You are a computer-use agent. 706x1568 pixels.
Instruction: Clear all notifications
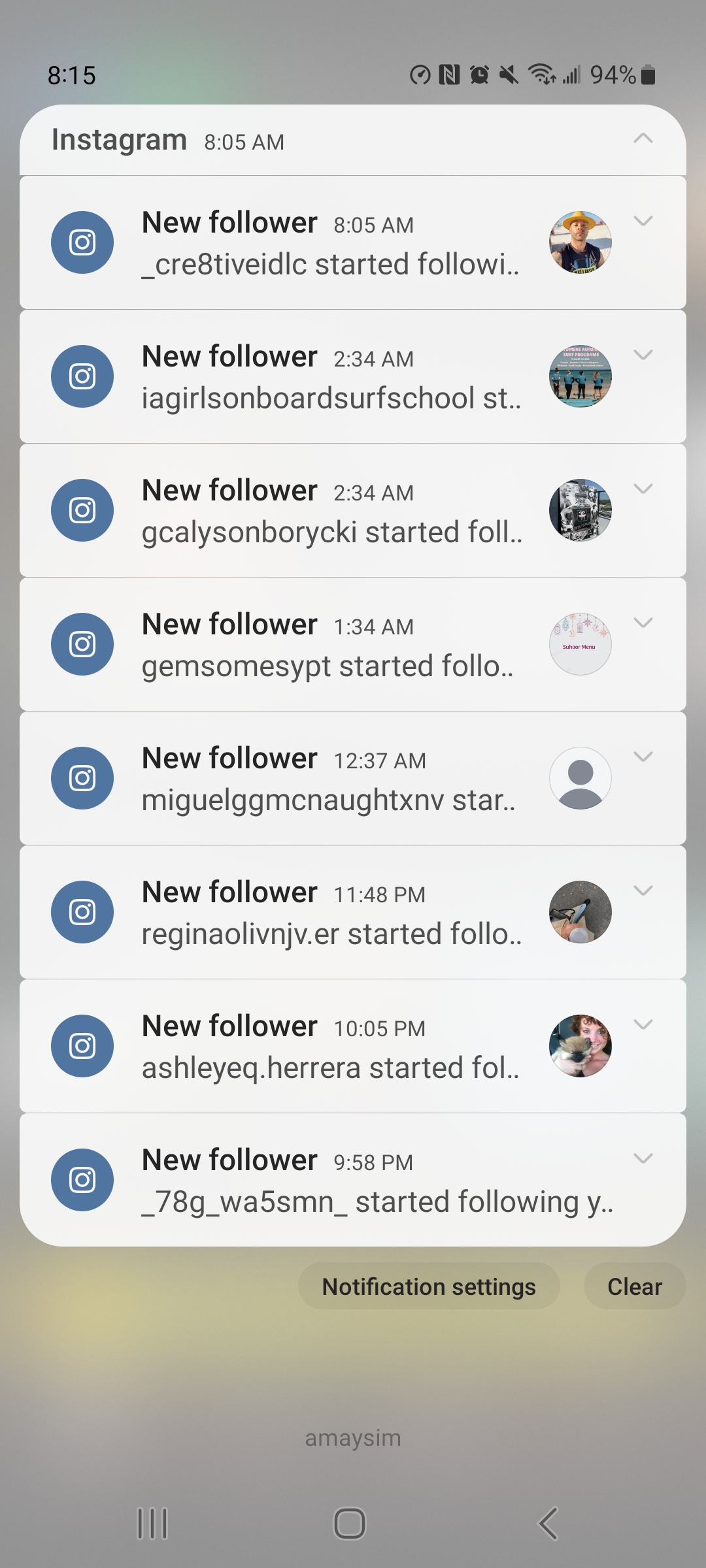(634, 1286)
